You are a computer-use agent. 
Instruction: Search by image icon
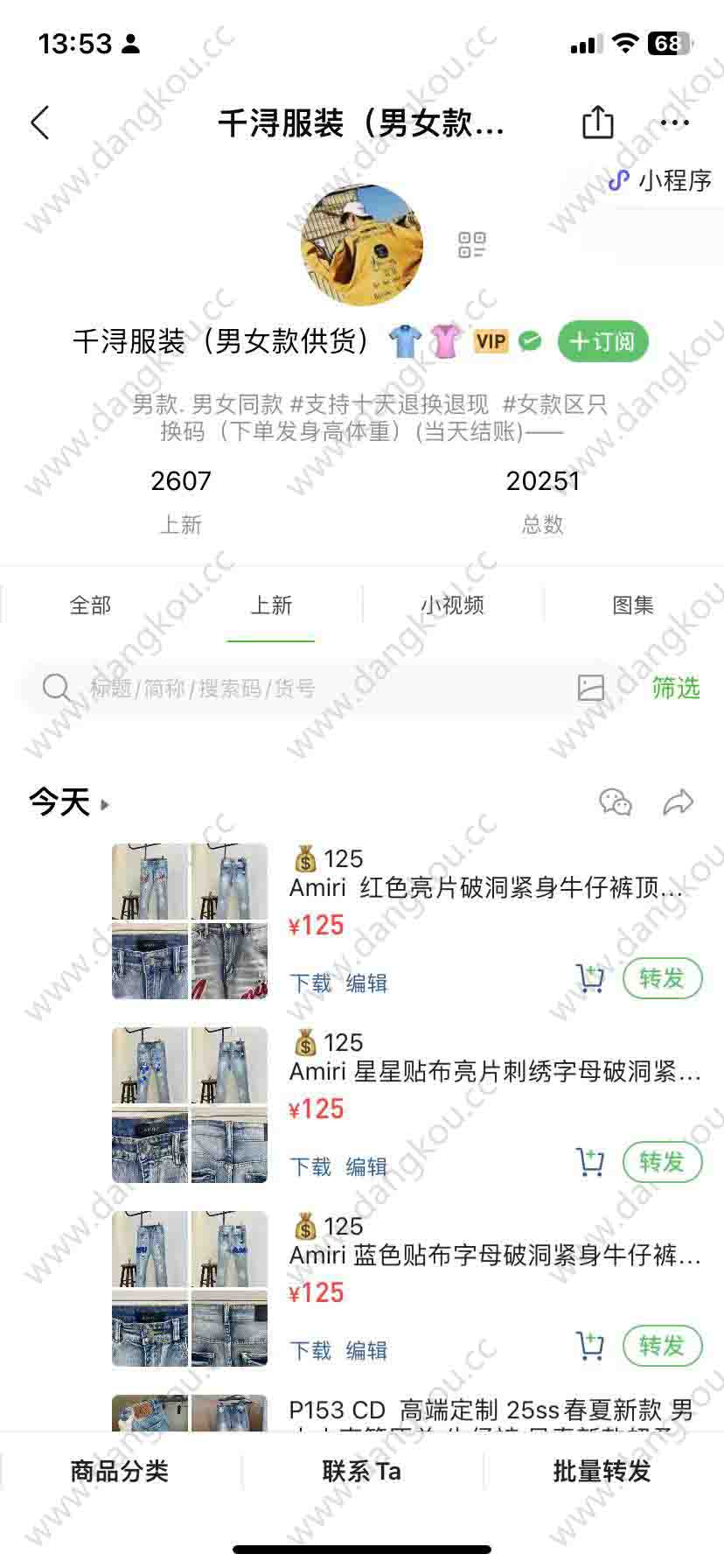tap(591, 688)
